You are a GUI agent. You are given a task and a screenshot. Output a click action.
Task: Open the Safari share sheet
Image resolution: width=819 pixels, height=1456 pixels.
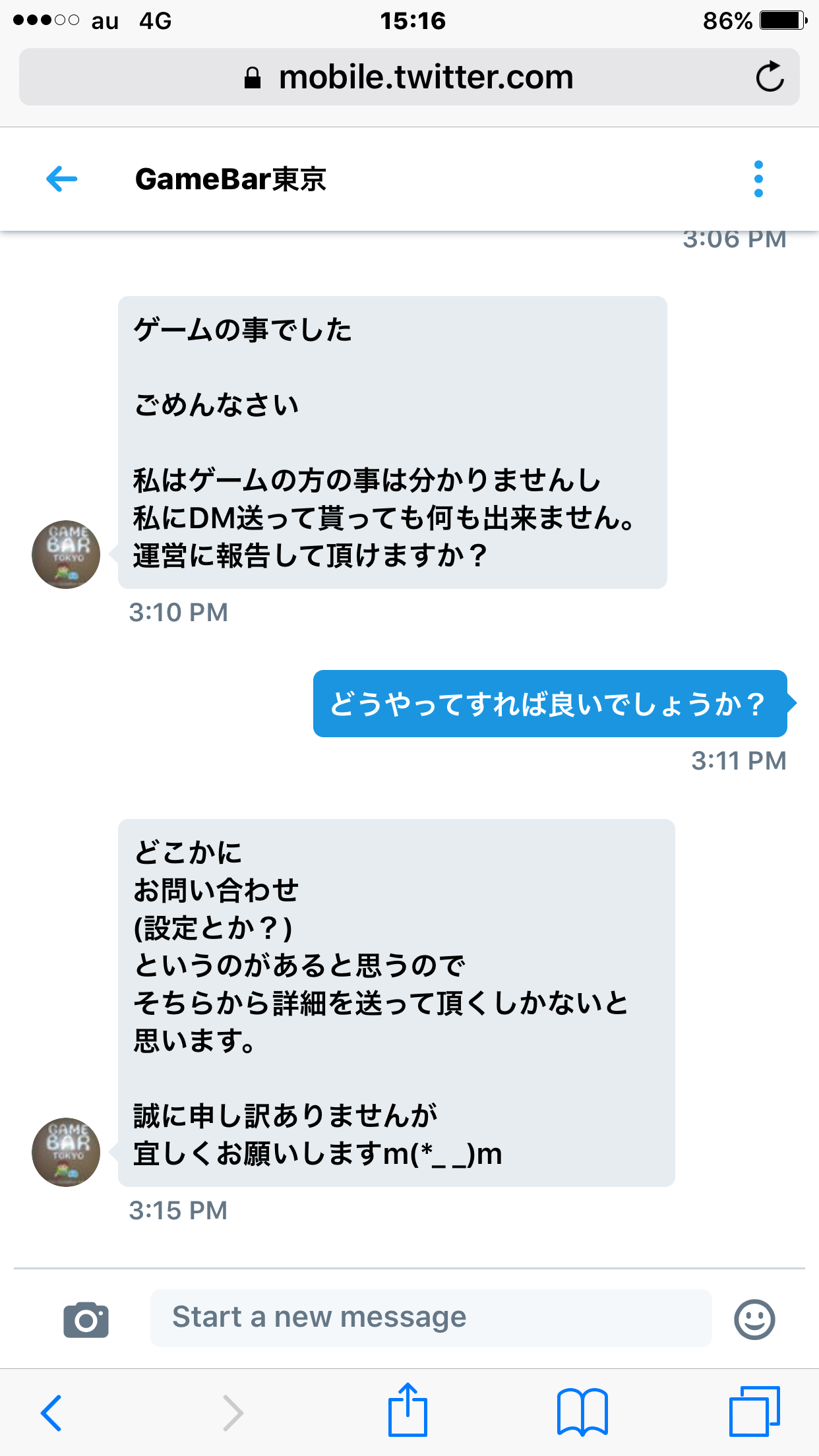click(x=408, y=1410)
